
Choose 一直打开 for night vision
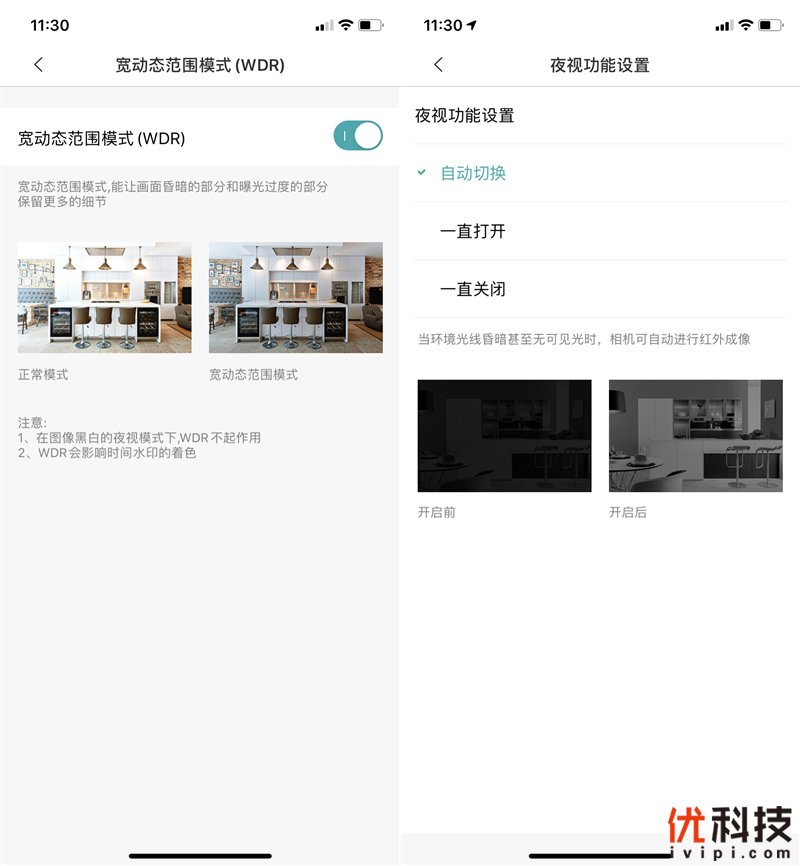(x=473, y=231)
